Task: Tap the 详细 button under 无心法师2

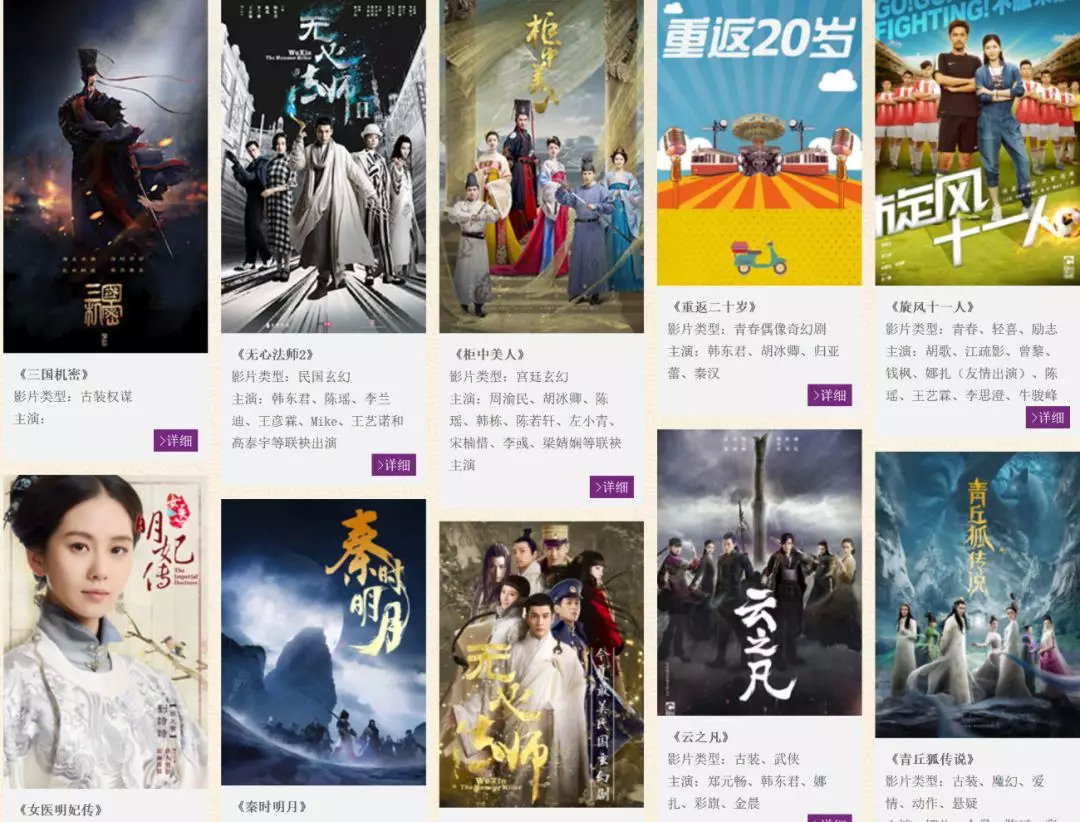Action: click(394, 465)
